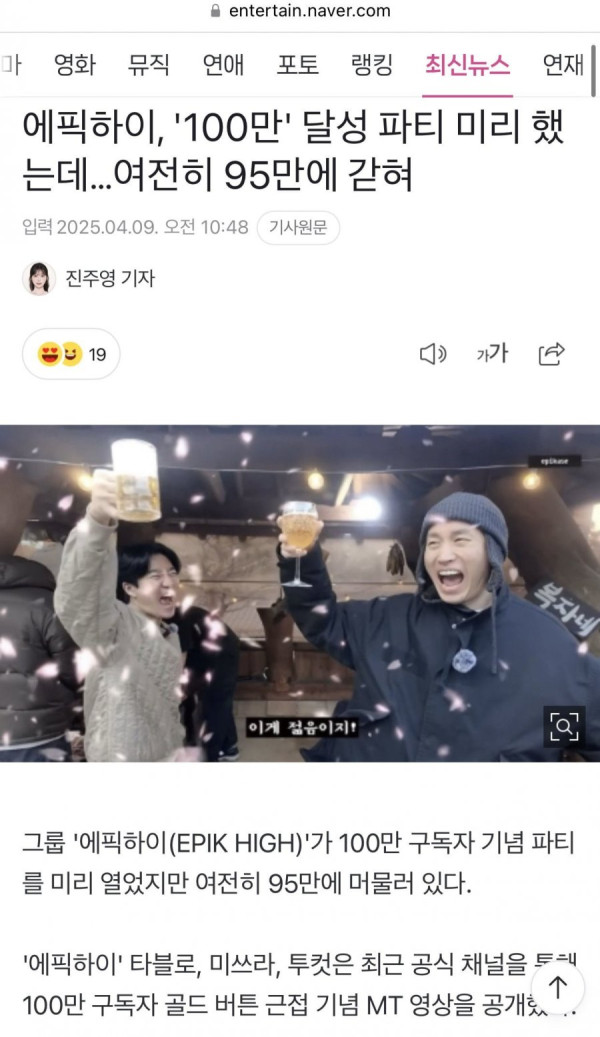The width and height of the screenshot is (600, 1037).
Task: Go to the 포토 tab
Action: pos(298,65)
